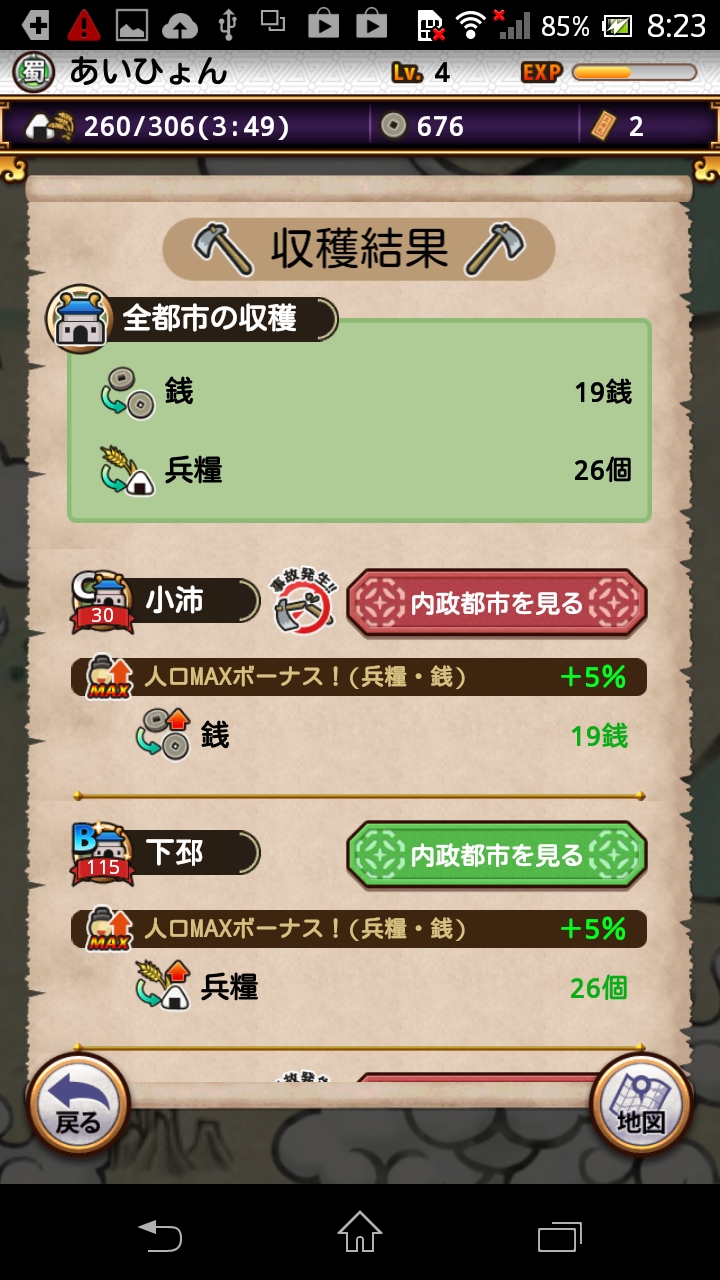Viewport: 720px width, 1280px height.
Task: View 下邳's 内政都市を見る green button
Action: coord(497,855)
